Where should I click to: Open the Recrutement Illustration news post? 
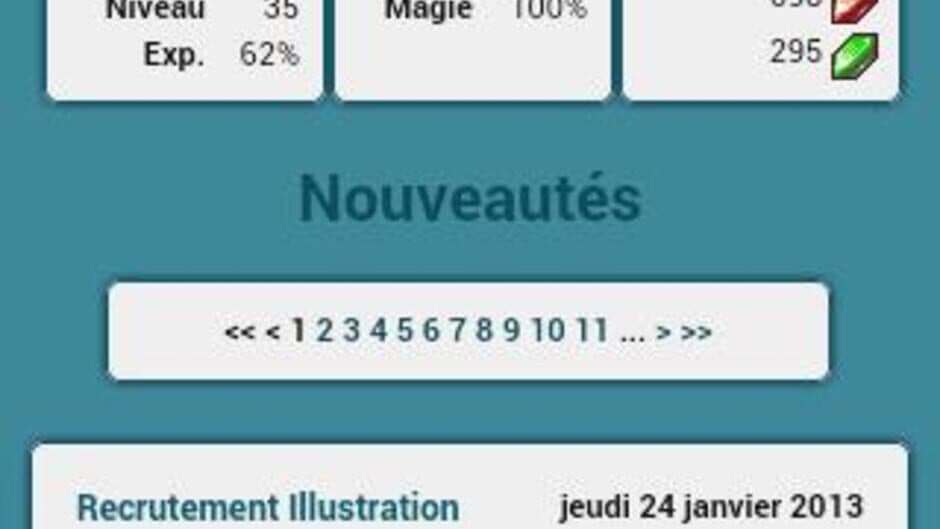267,507
